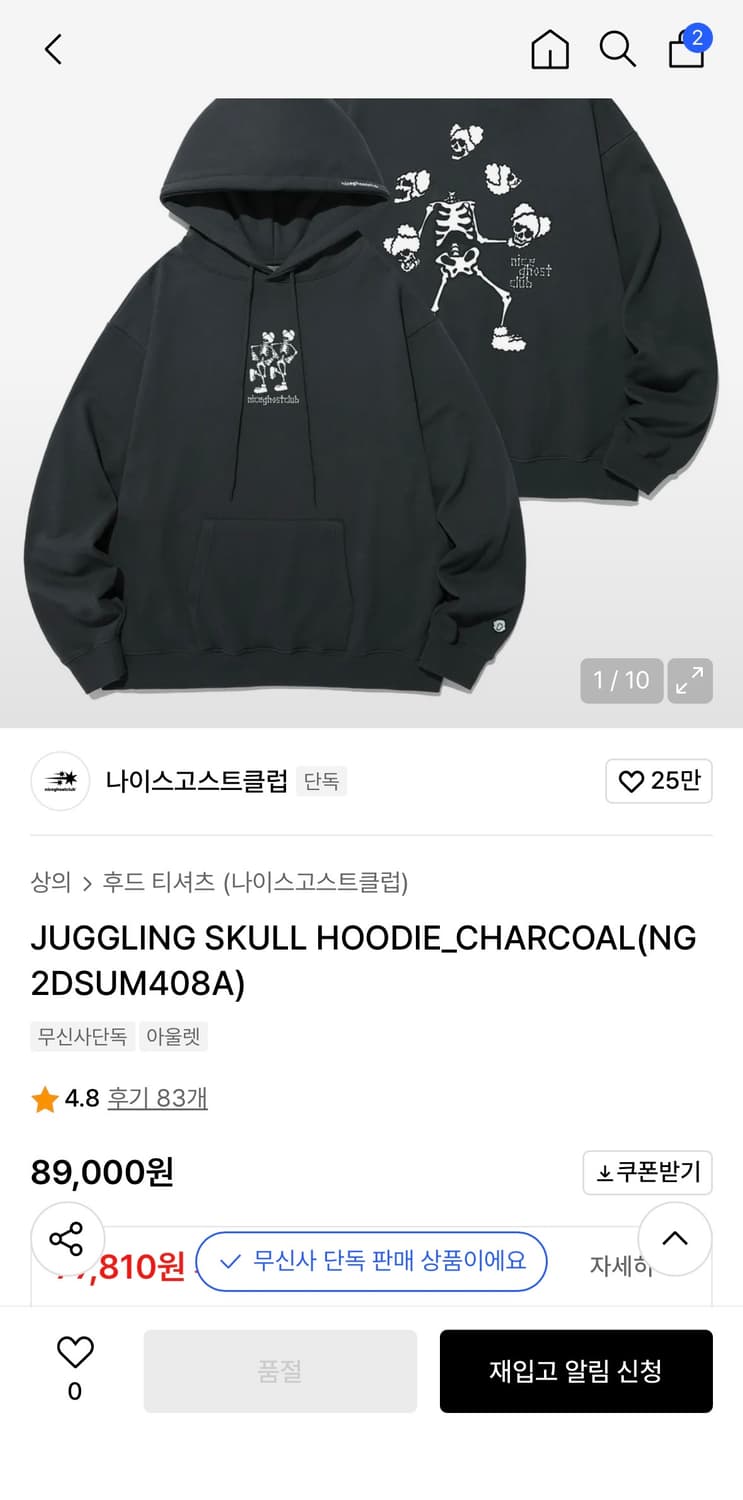Click the star rating icon
The image size is (743, 1500).
click(x=45, y=1097)
